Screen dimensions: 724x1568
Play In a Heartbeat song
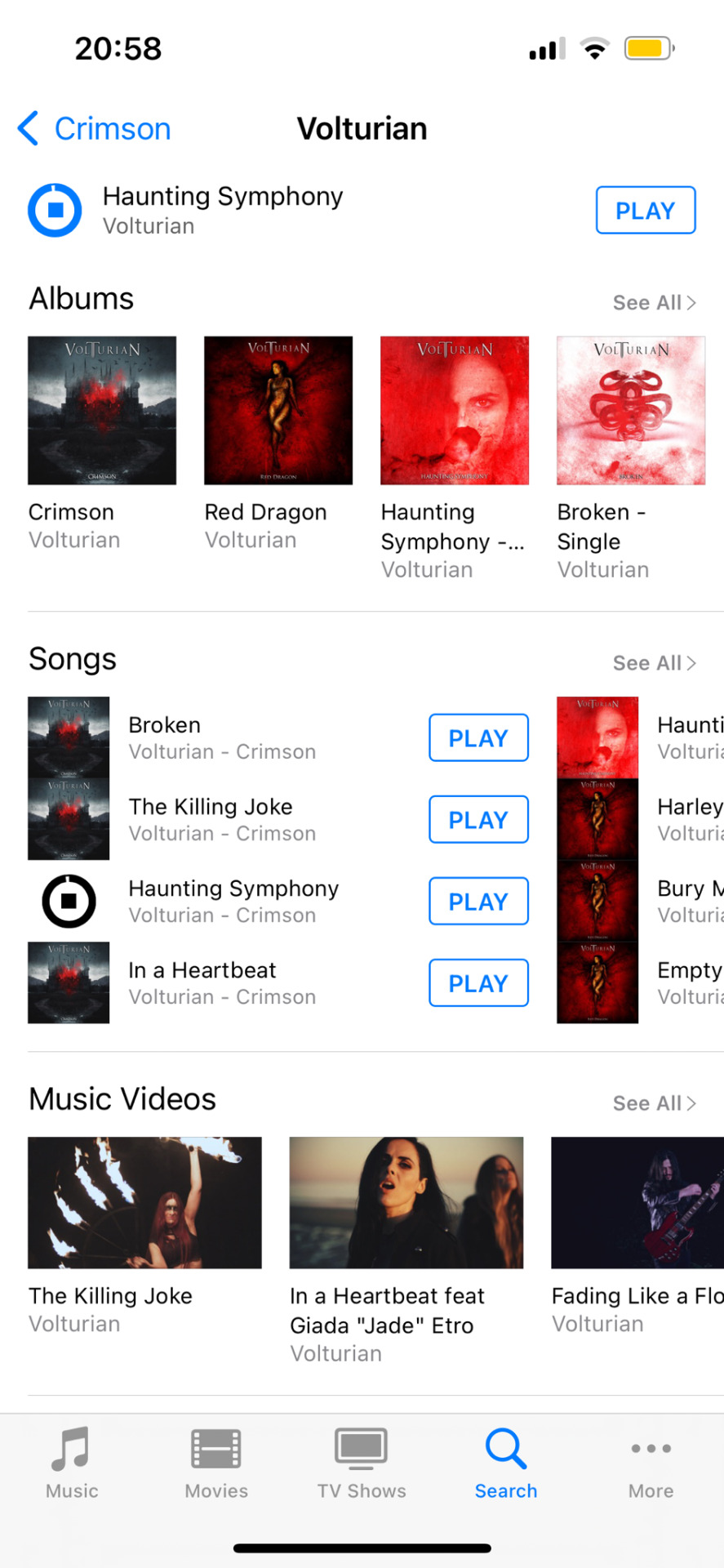(478, 983)
